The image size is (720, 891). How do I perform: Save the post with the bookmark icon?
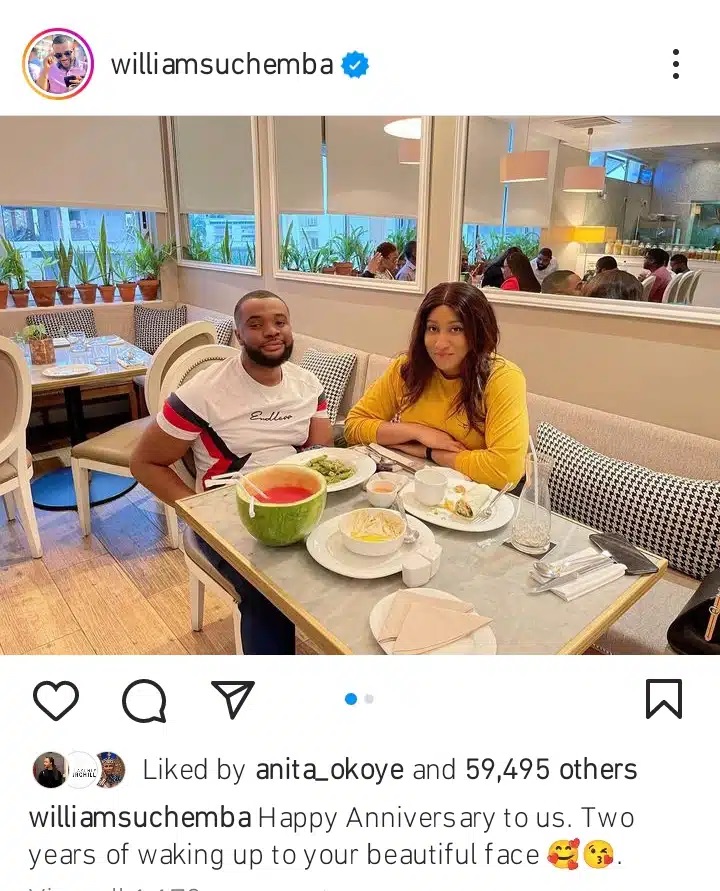coord(664,699)
